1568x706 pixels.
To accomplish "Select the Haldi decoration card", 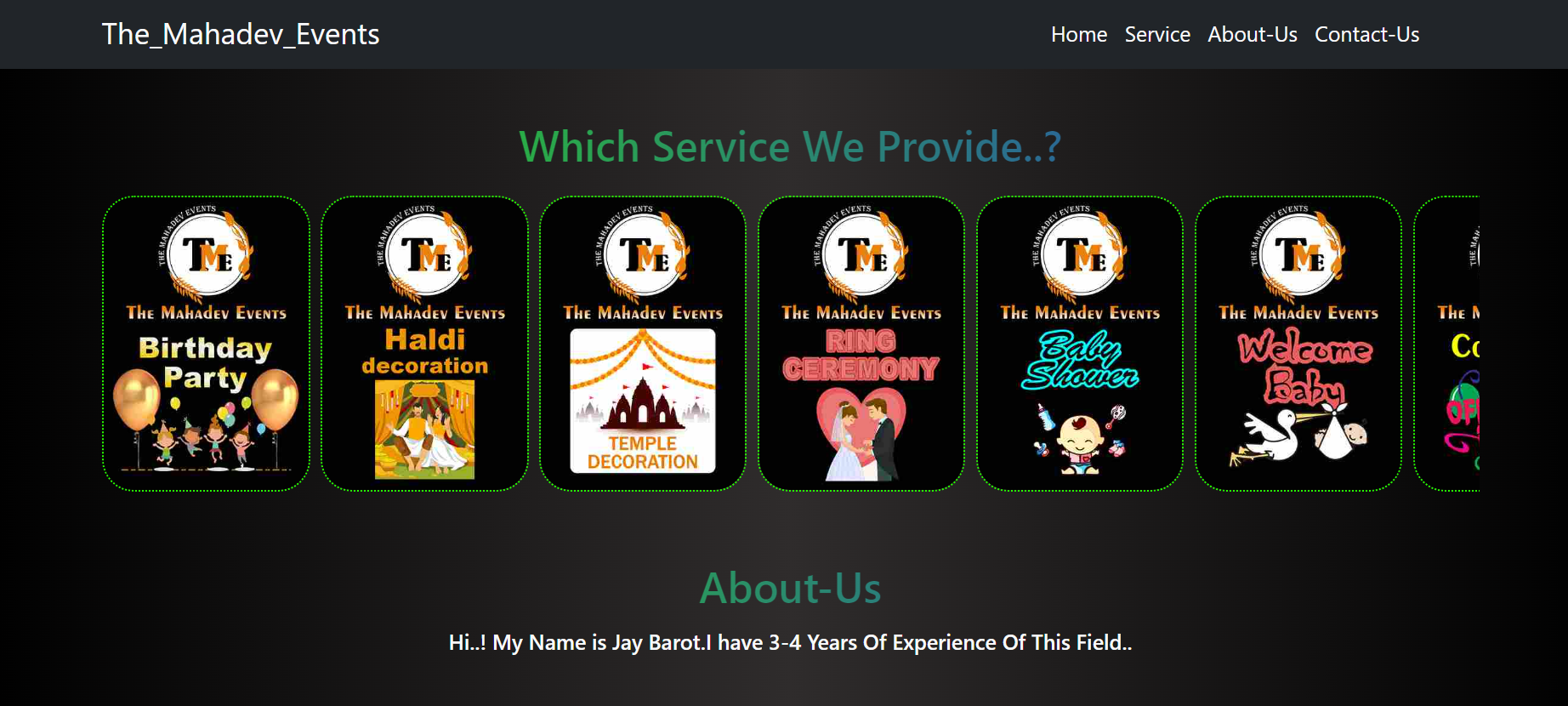I will pos(424,344).
